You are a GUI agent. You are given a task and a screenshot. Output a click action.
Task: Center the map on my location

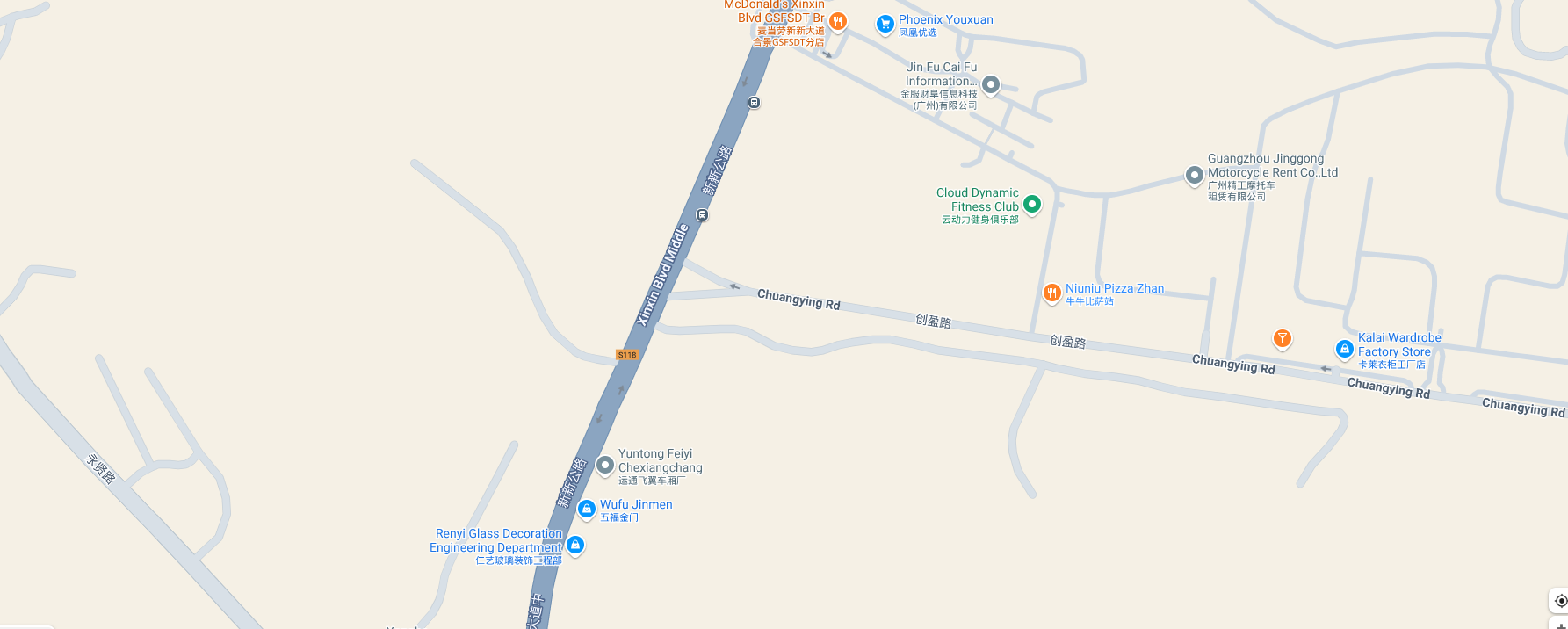(1560, 601)
